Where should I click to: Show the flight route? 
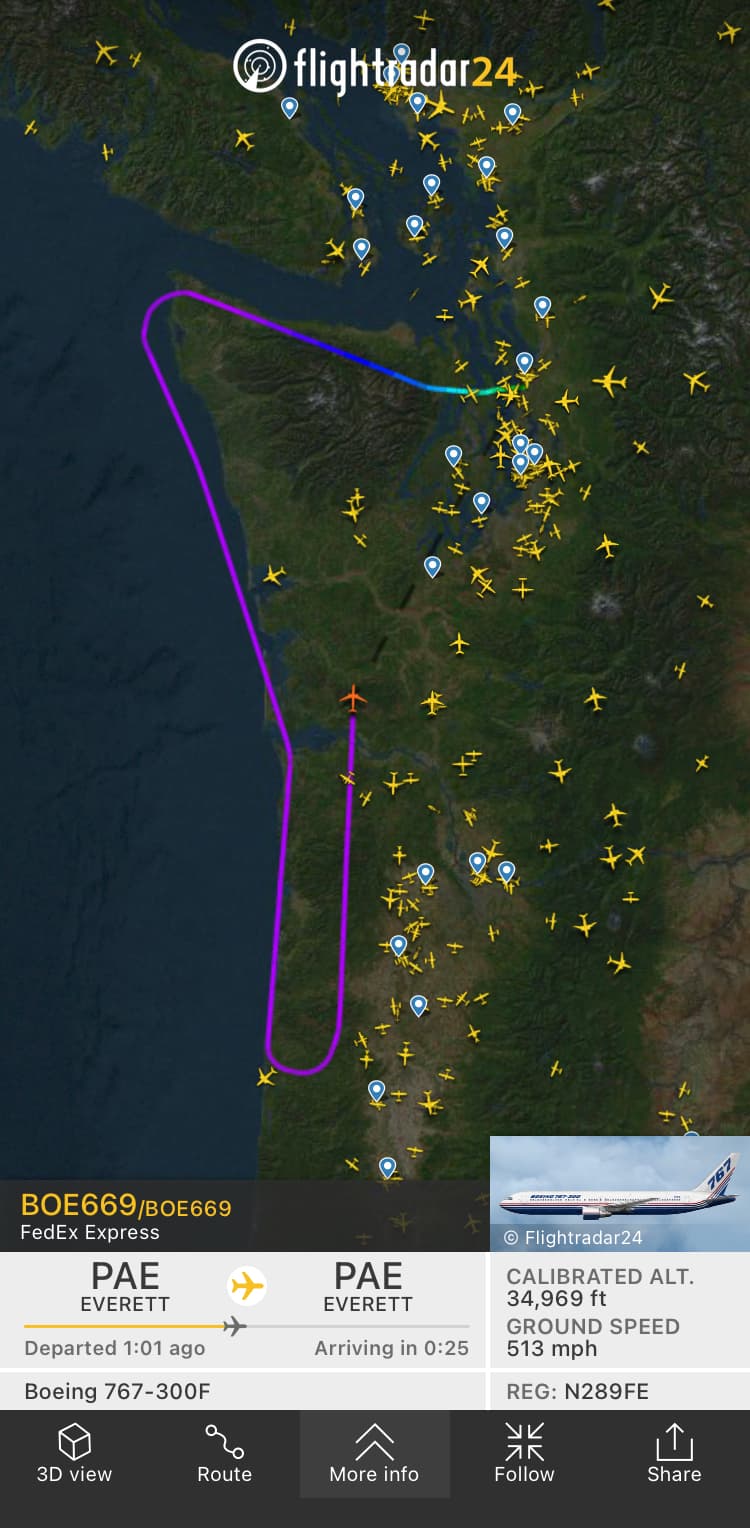(x=224, y=1453)
